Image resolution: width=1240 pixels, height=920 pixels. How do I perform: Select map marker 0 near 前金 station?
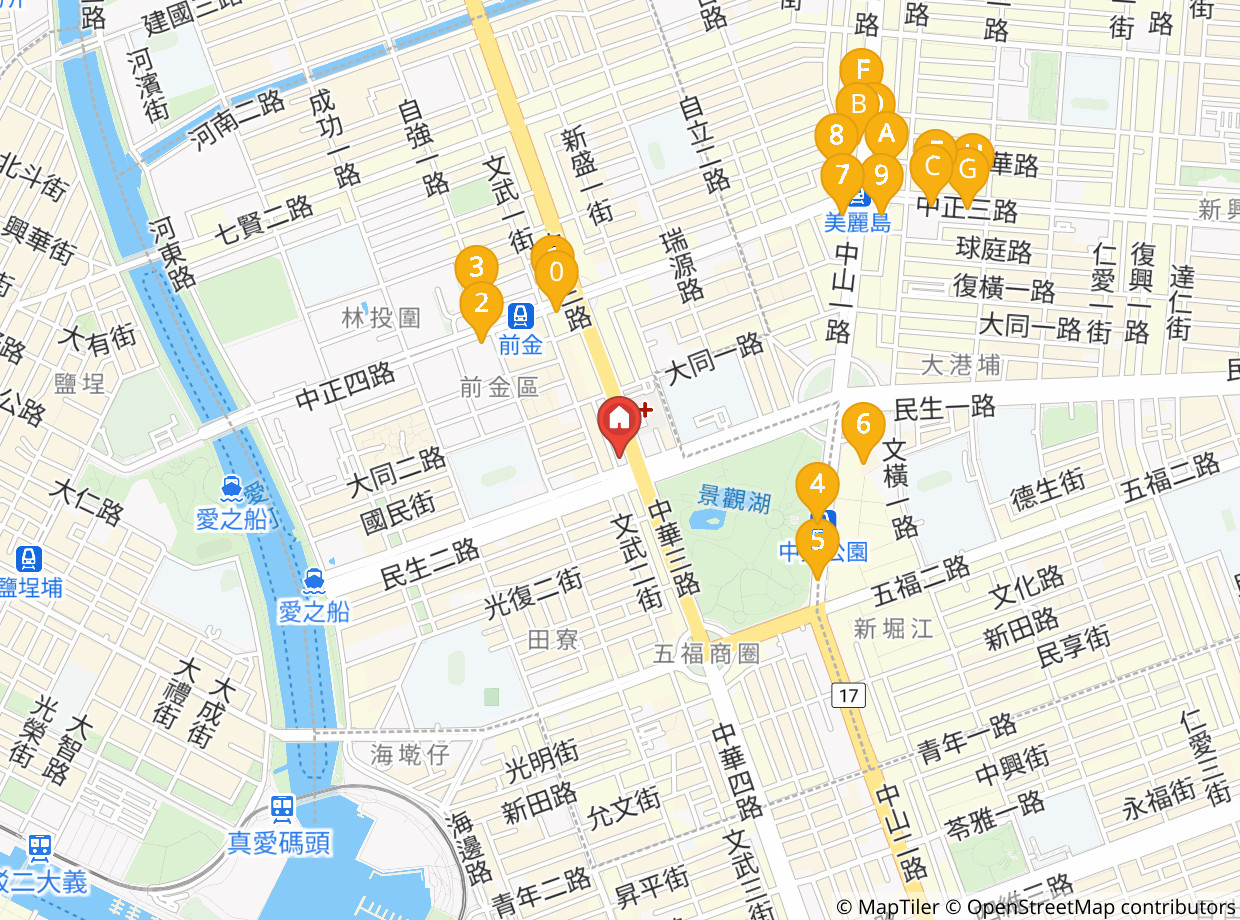coord(557,279)
